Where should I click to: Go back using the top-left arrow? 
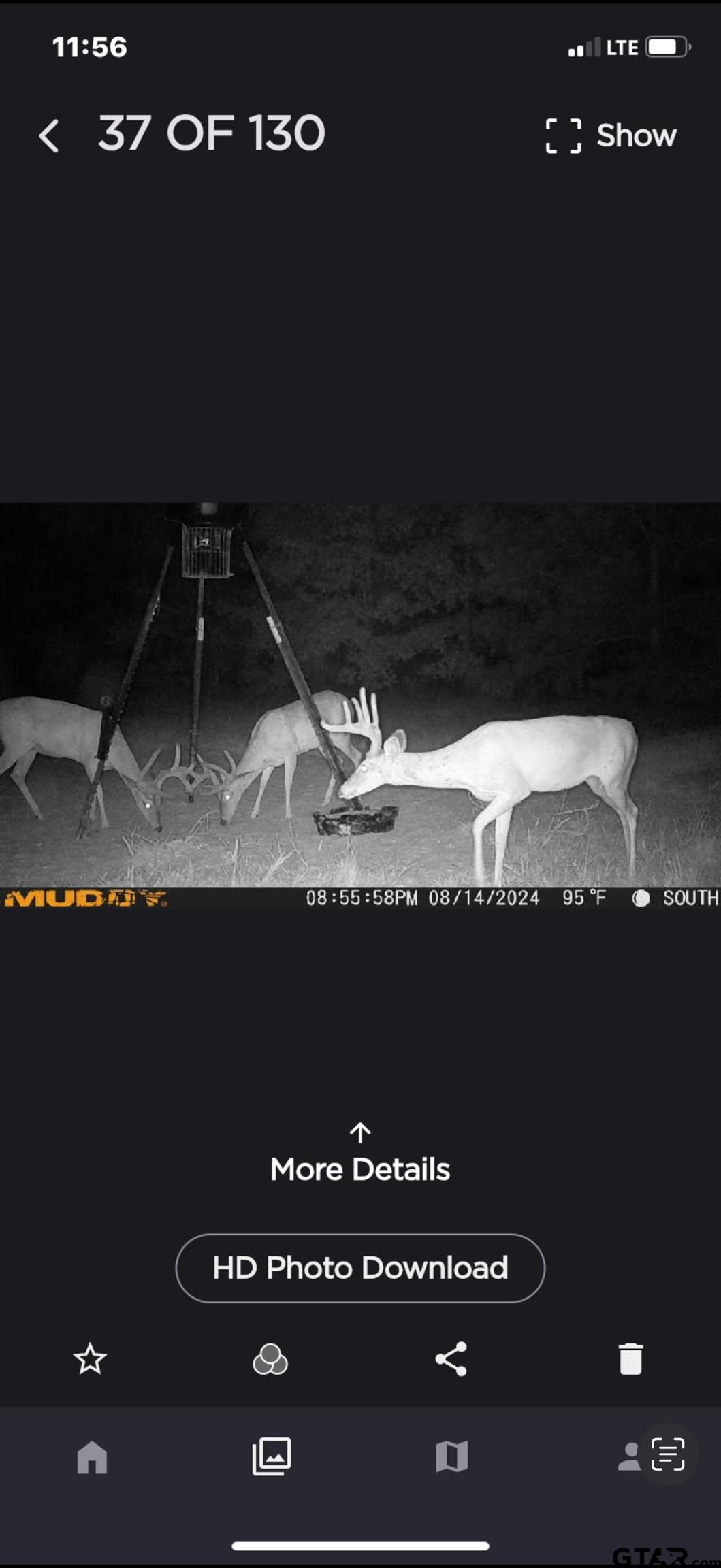pos(49,135)
